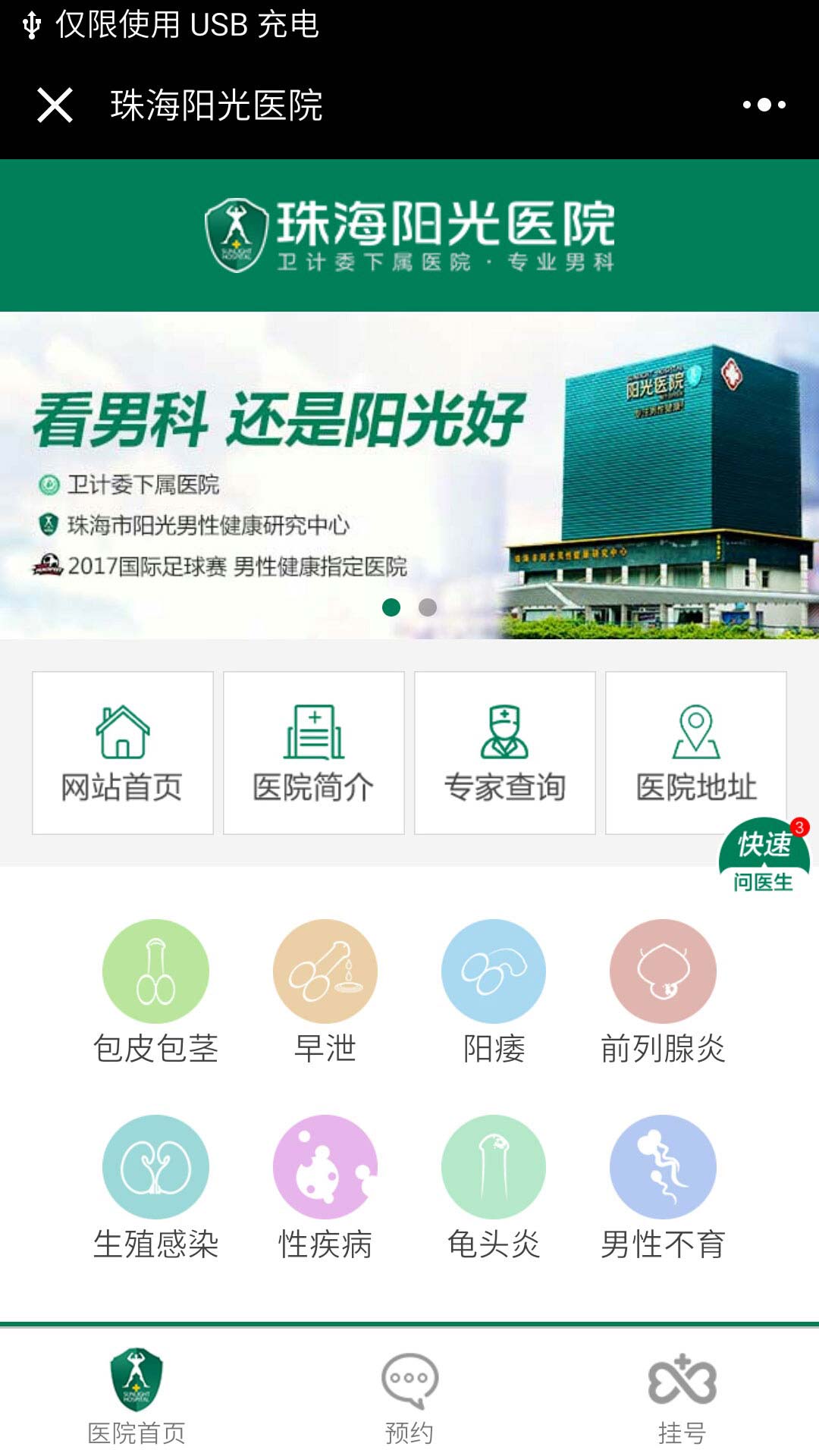Image resolution: width=819 pixels, height=1456 pixels.
Task: Switch to the 预约 tab
Action: pyautogui.click(x=409, y=1395)
